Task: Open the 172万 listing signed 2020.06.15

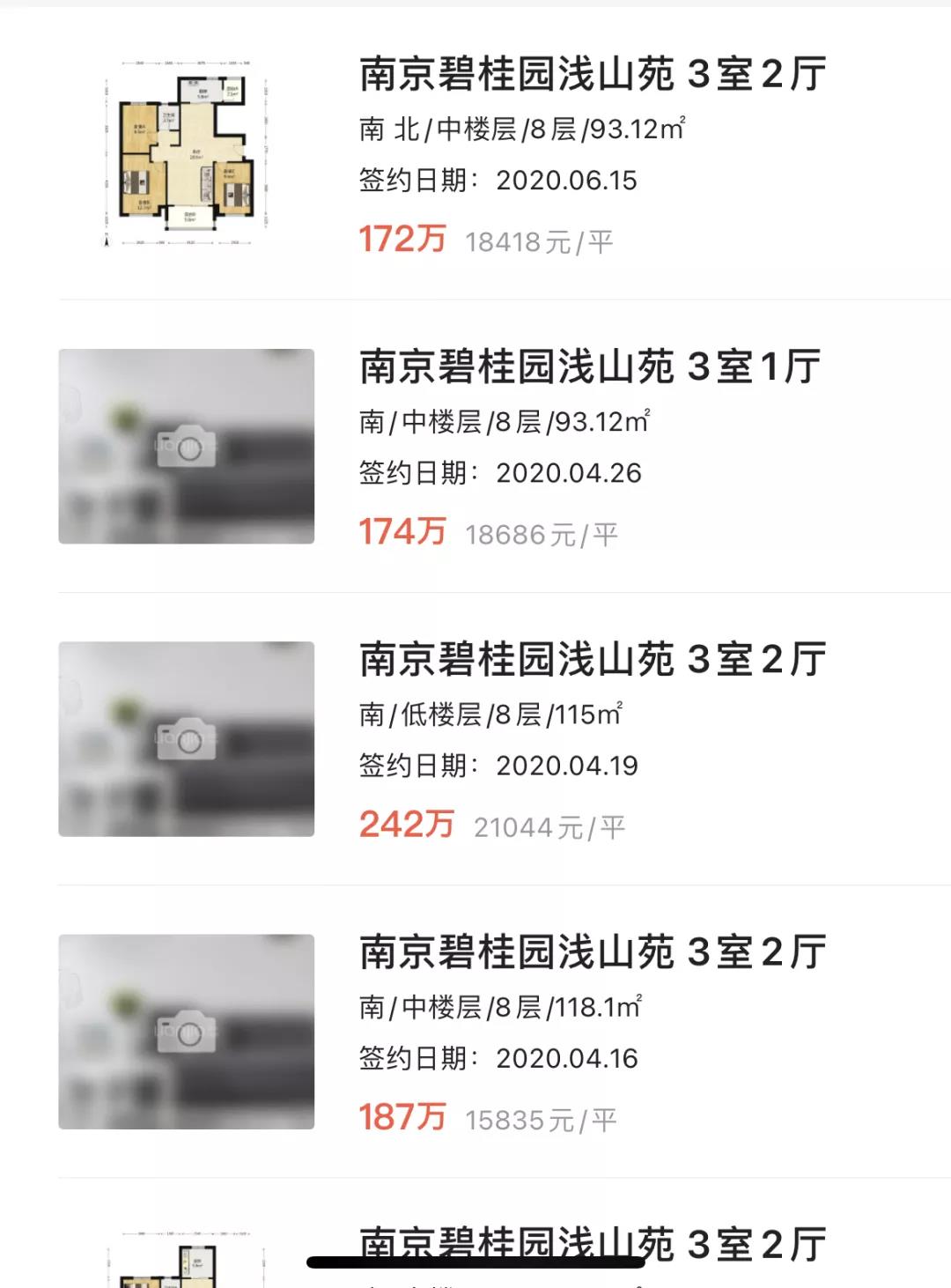Action: (x=592, y=75)
